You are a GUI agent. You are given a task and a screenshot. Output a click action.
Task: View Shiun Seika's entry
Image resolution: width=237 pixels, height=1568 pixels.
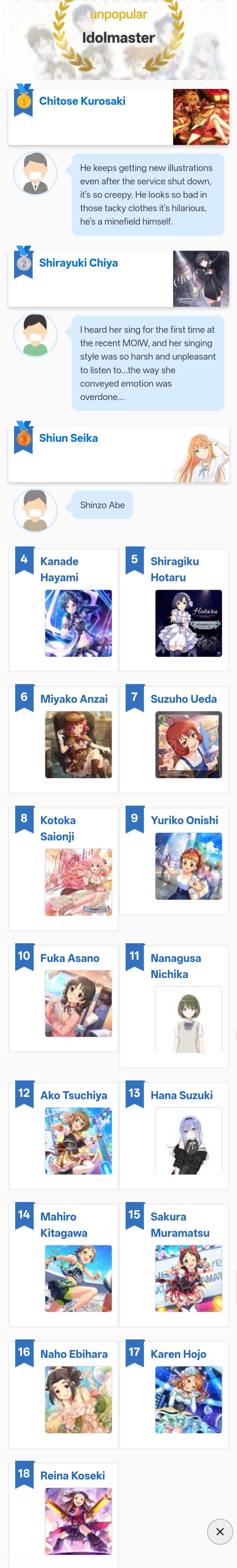click(x=118, y=454)
